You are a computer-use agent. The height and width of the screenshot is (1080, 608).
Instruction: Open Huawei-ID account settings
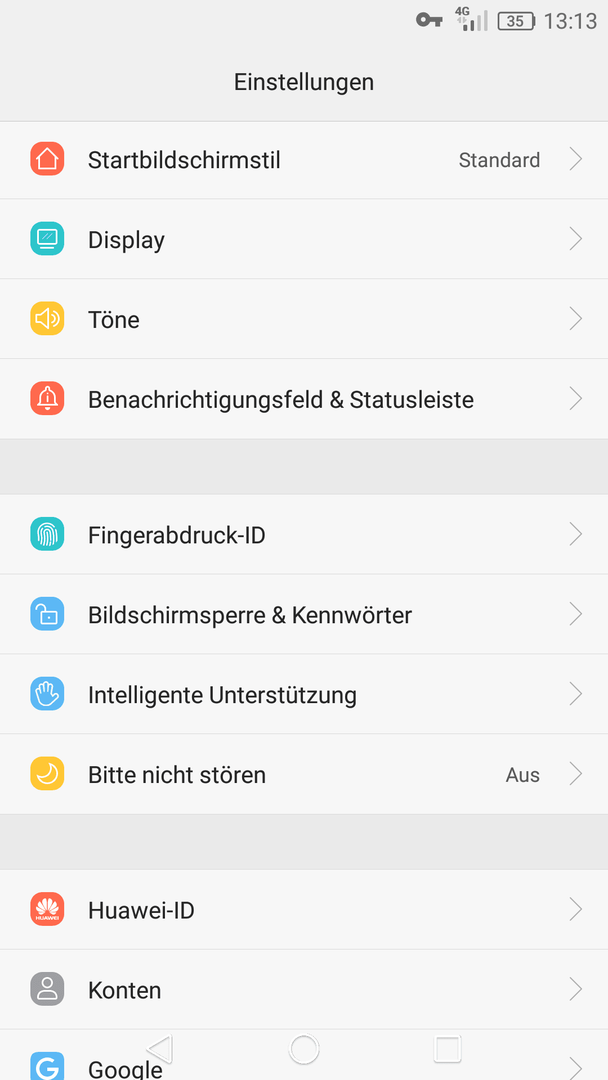coord(304,910)
